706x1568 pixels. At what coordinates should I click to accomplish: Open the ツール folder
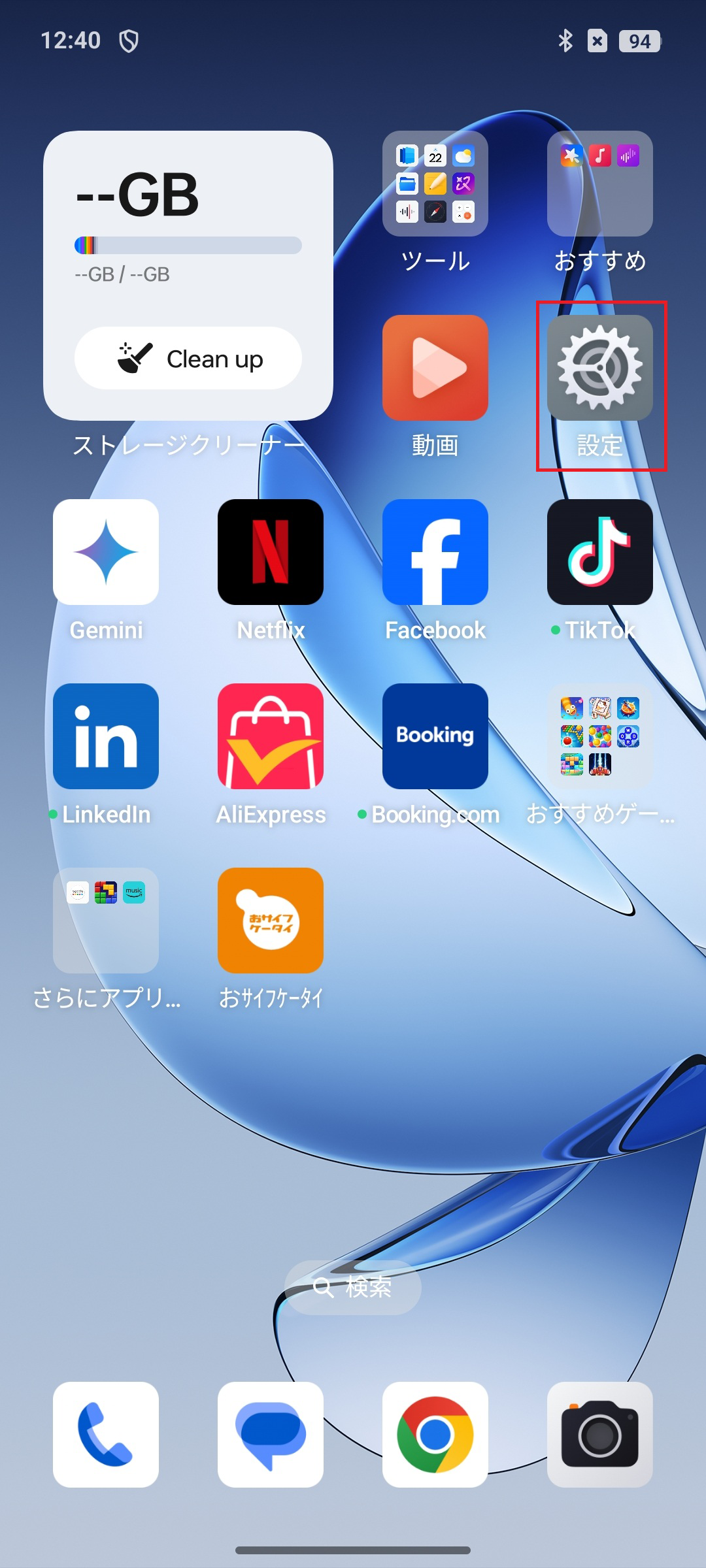[435, 184]
